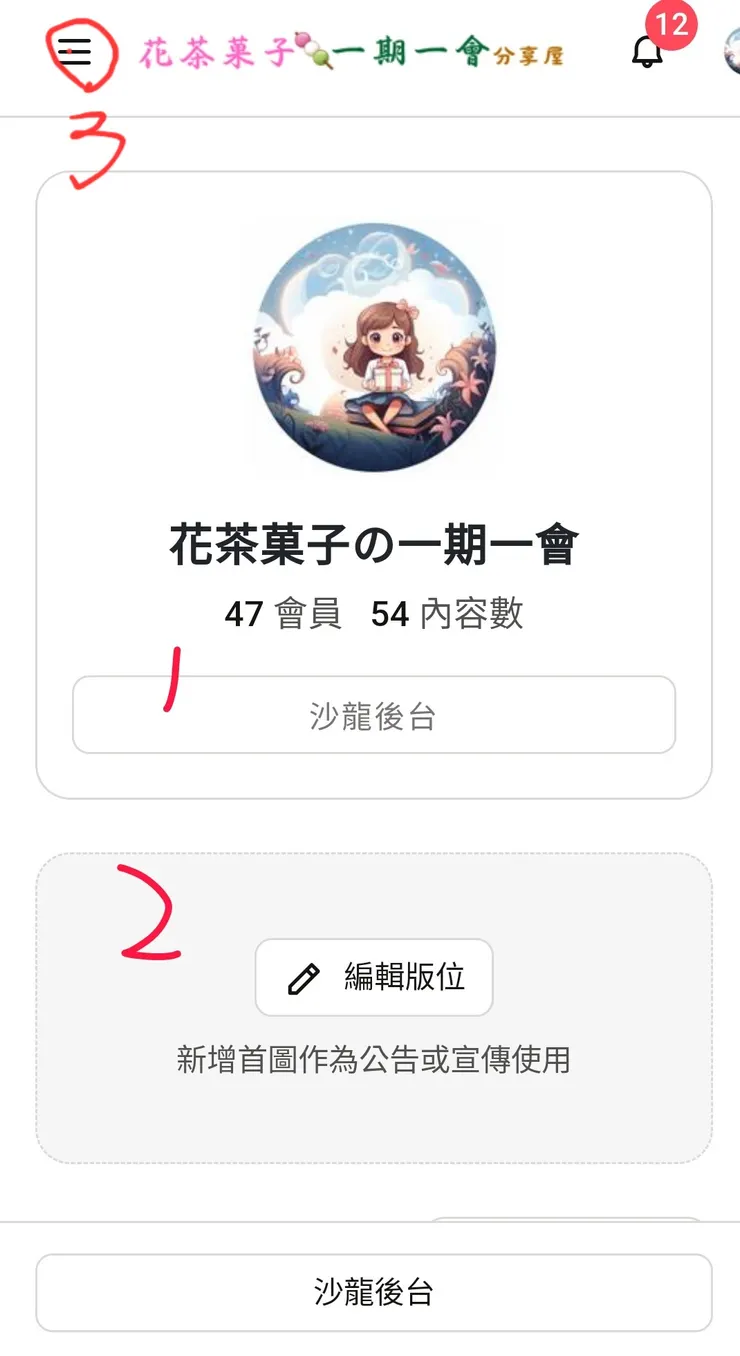View the 54 內容數 content count
The width and height of the screenshot is (740, 1356).
(x=450, y=615)
